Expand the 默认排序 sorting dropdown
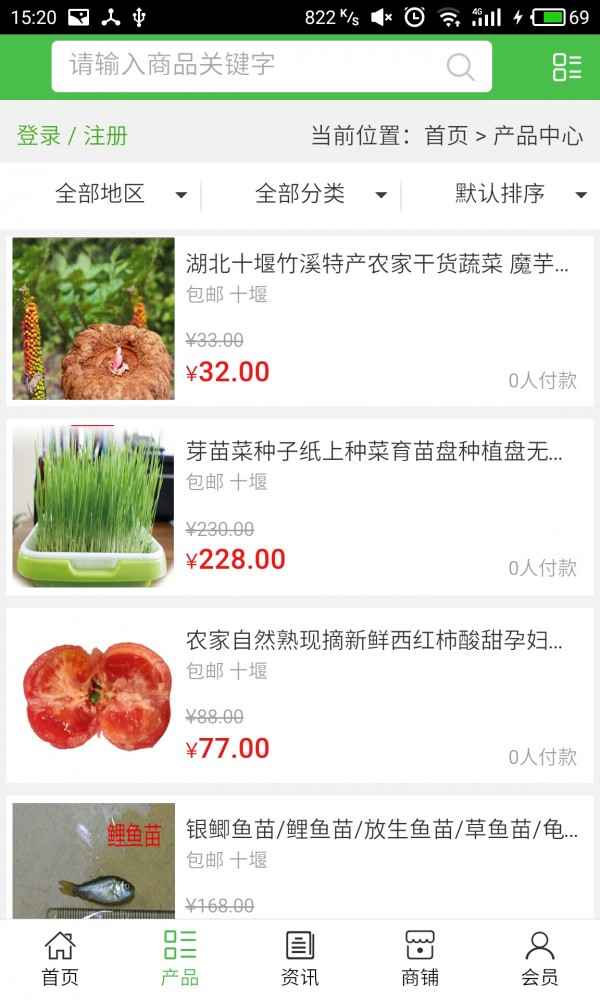 tap(520, 194)
